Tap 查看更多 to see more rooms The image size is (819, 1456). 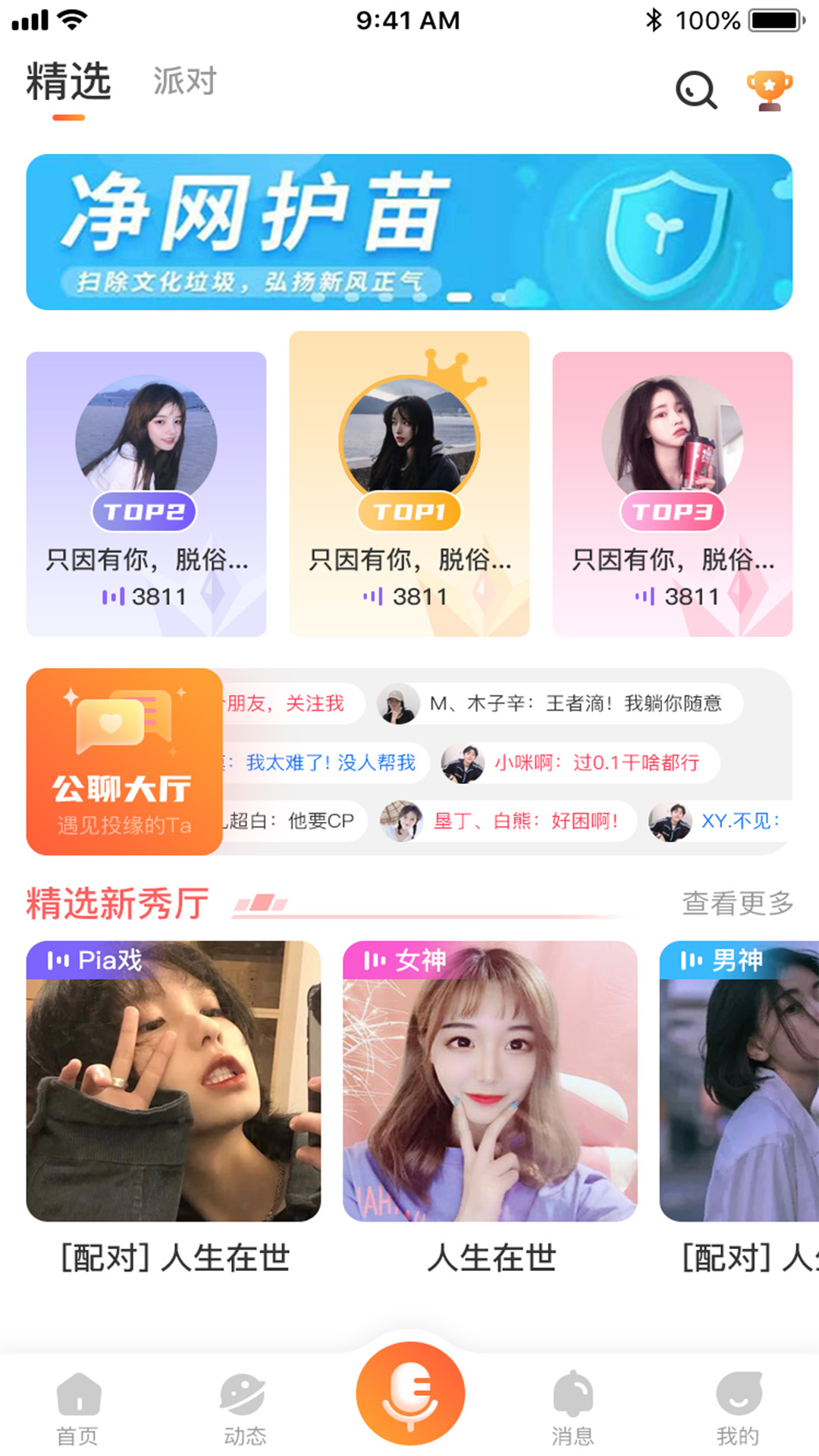pyautogui.click(x=737, y=903)
